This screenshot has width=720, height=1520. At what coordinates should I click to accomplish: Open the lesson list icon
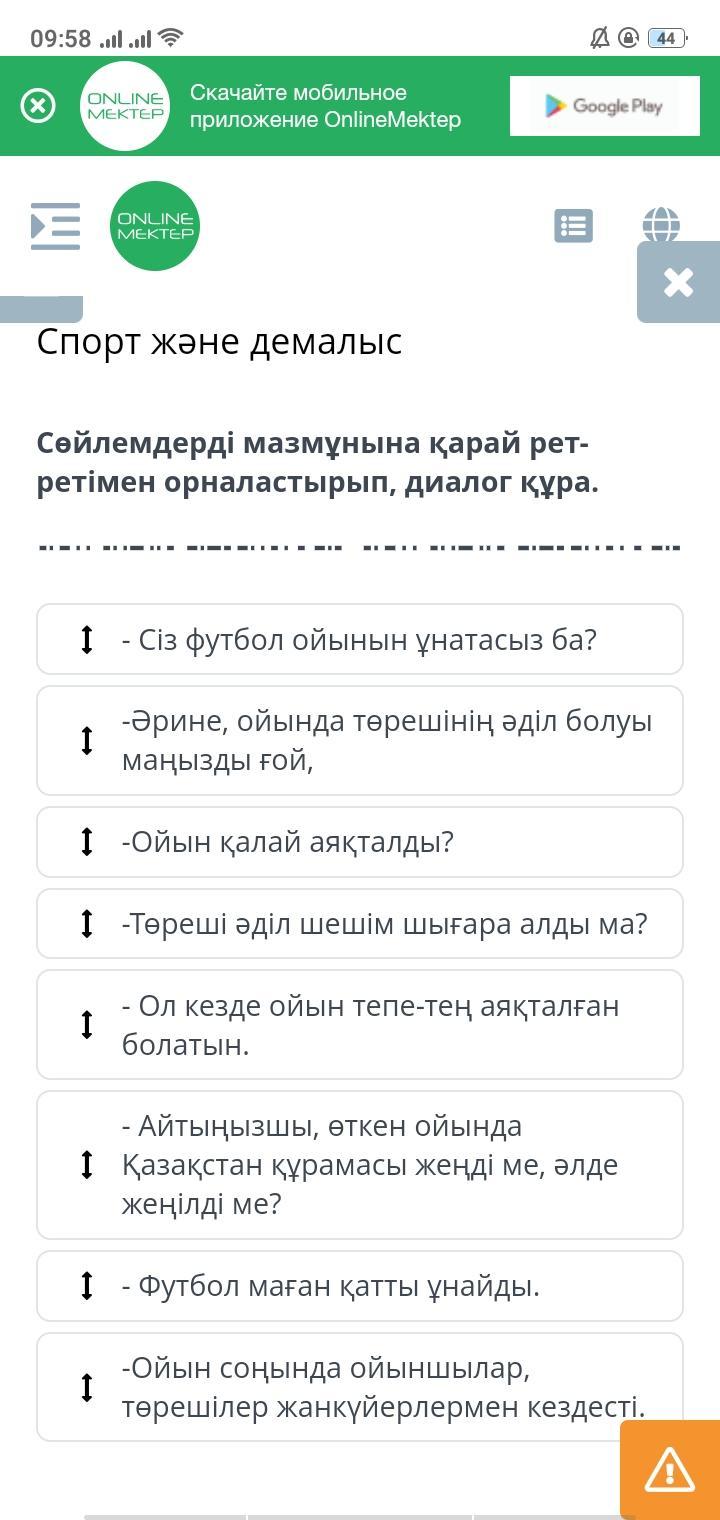pos(573,226)
